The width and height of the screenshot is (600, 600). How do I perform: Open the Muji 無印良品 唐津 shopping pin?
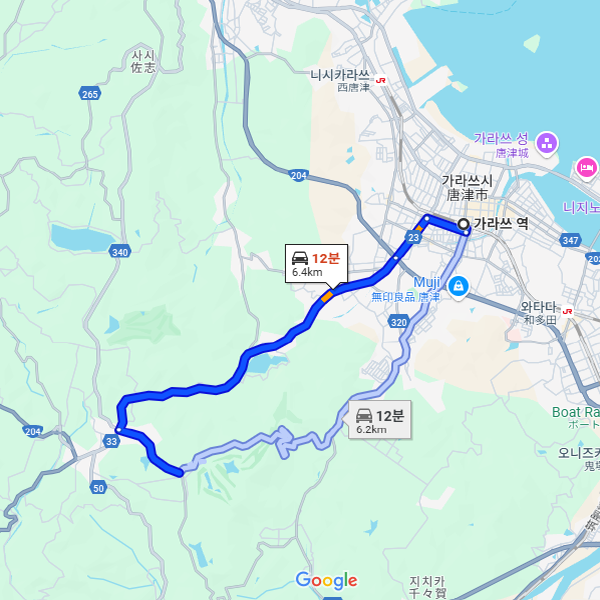457,288
